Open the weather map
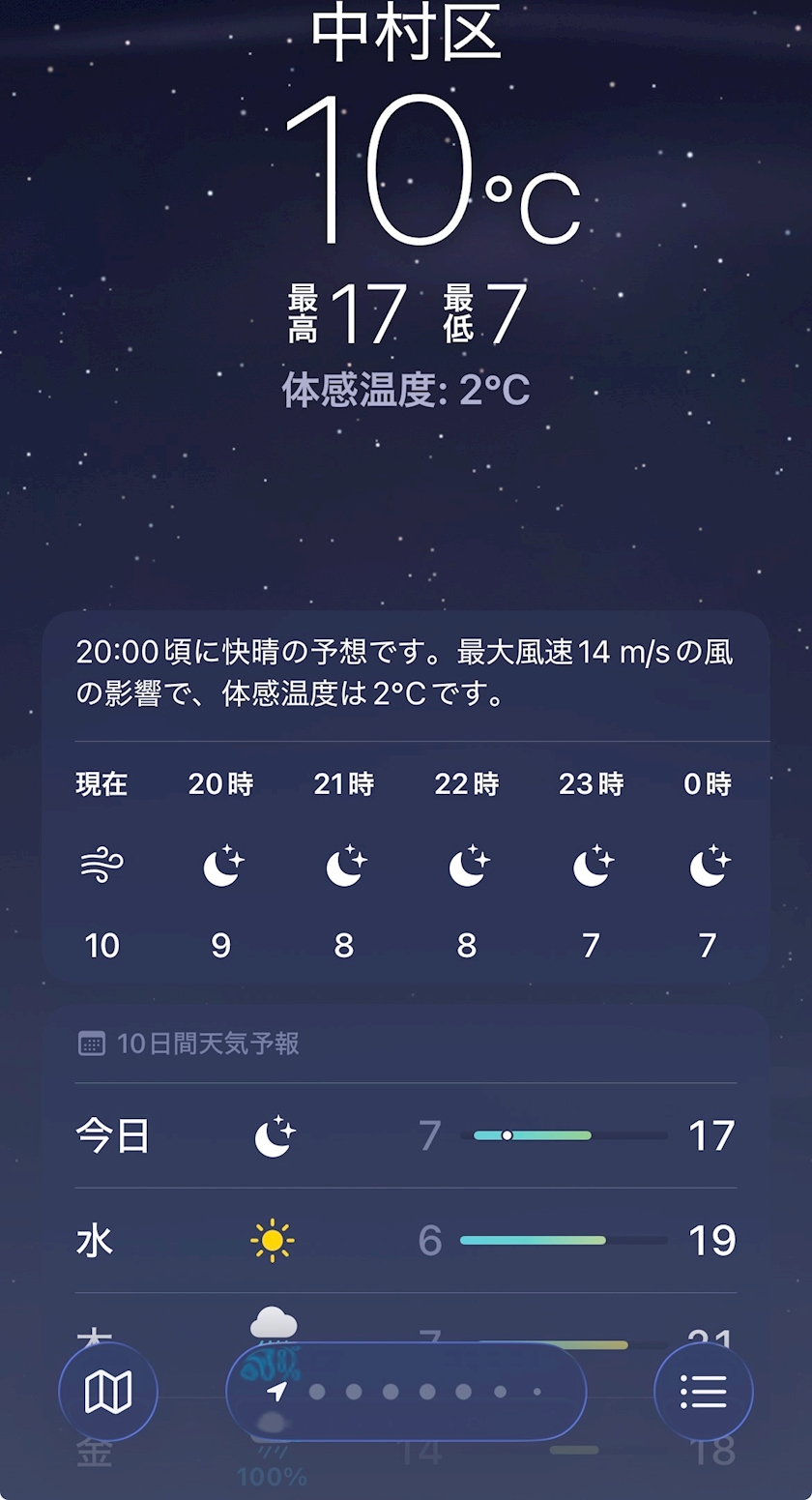The width and height of the screenshot is (812, 1500). [107, 1392]
